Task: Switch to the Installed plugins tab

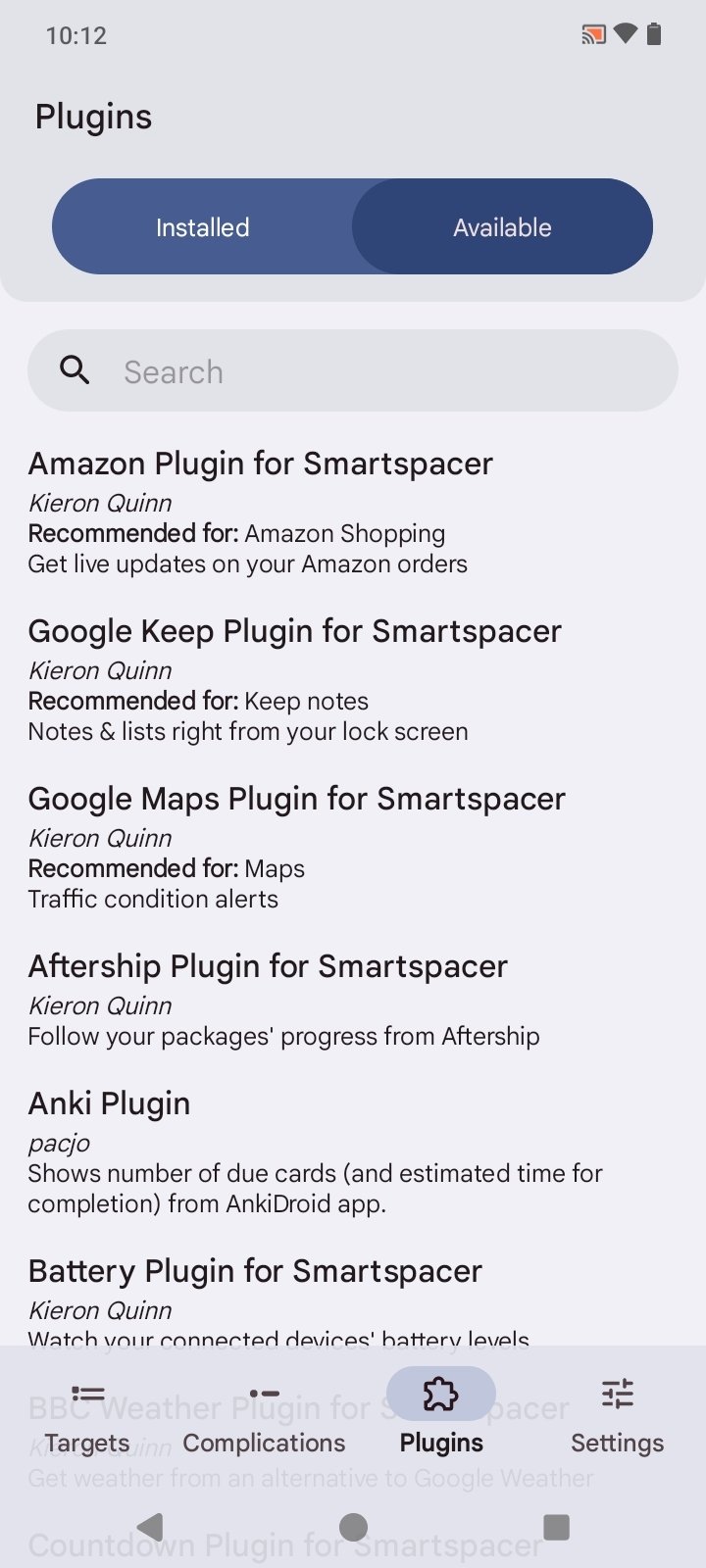Action: click(203, 227)
